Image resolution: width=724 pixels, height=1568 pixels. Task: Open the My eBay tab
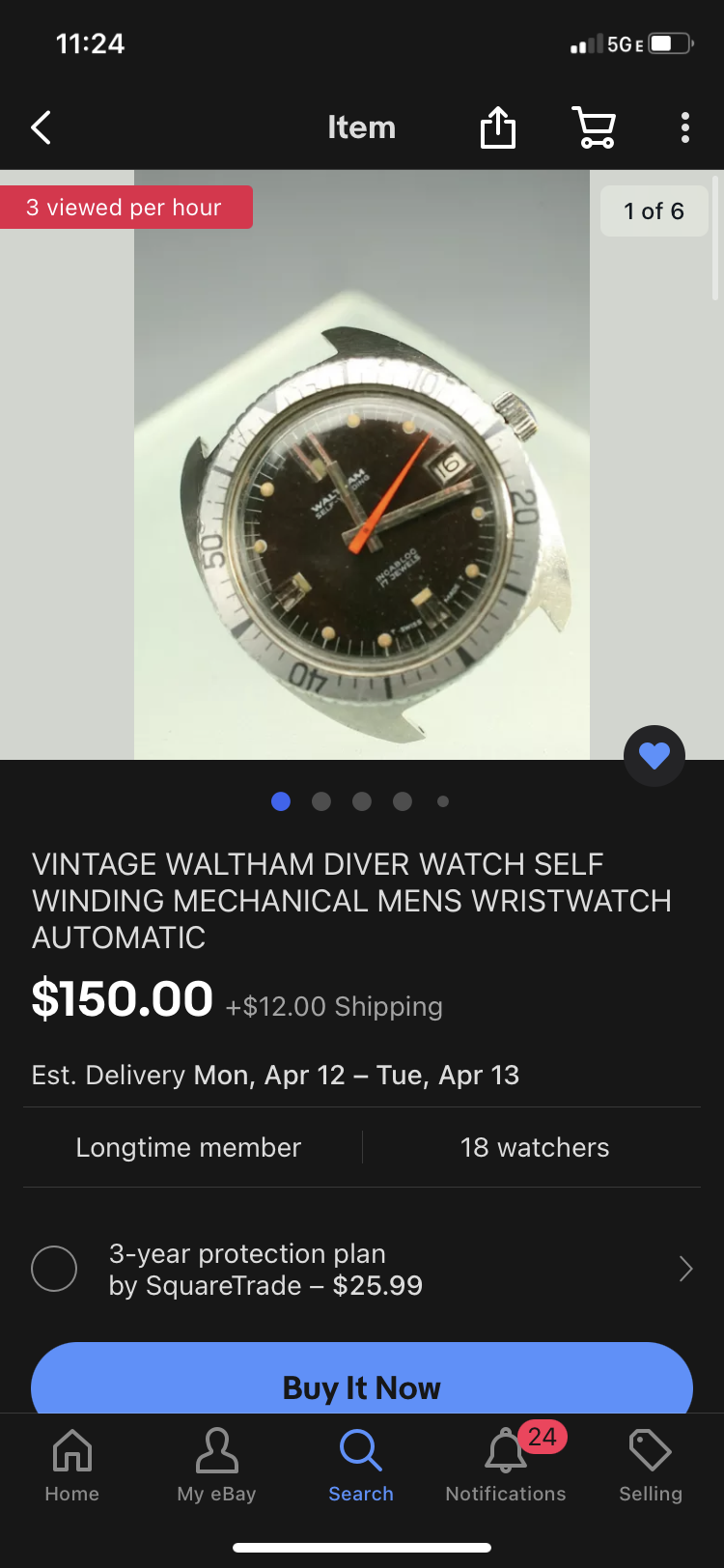point(216,1466)
